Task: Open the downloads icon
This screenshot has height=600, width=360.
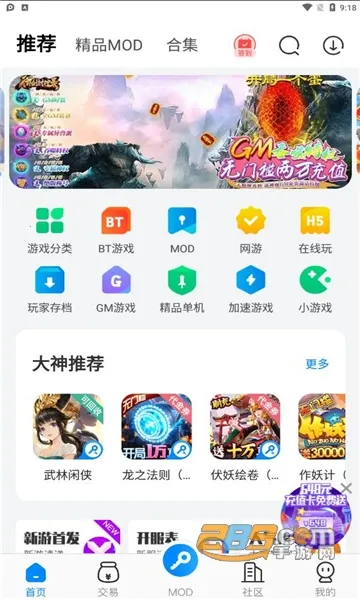Action: (333, 46)
